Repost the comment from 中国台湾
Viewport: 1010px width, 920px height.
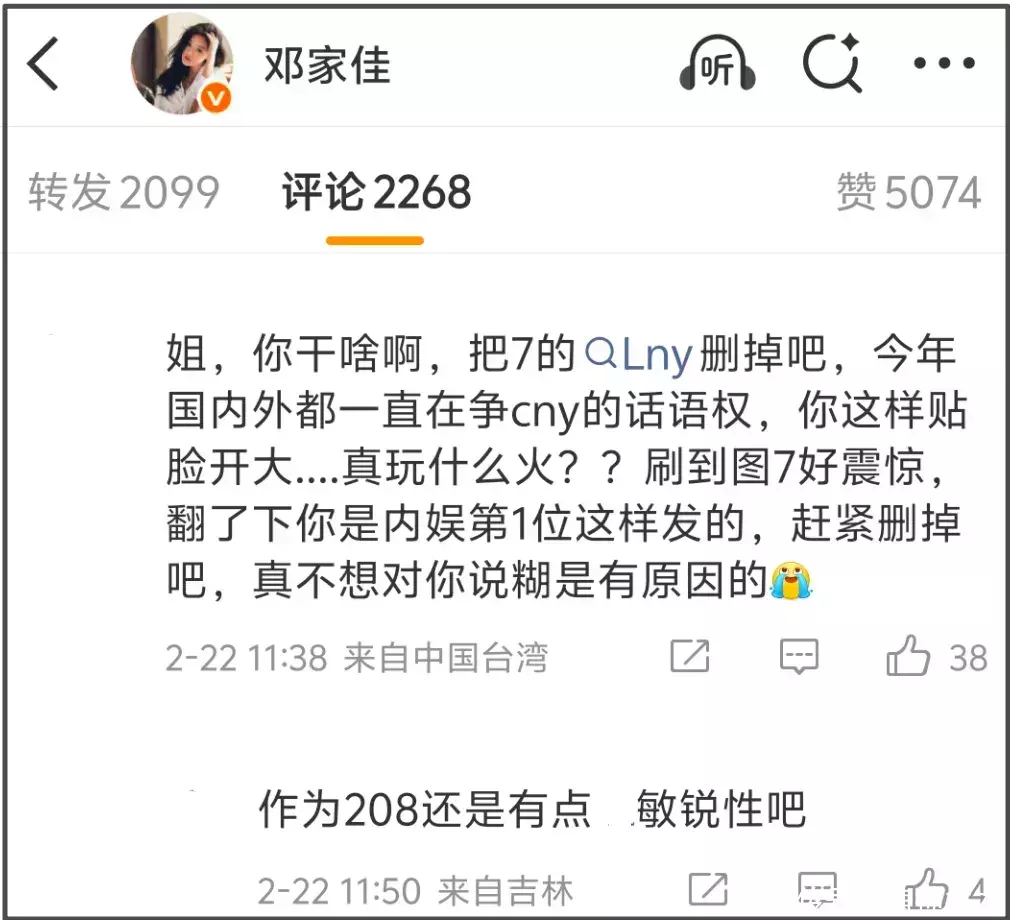tap(689, 657)
